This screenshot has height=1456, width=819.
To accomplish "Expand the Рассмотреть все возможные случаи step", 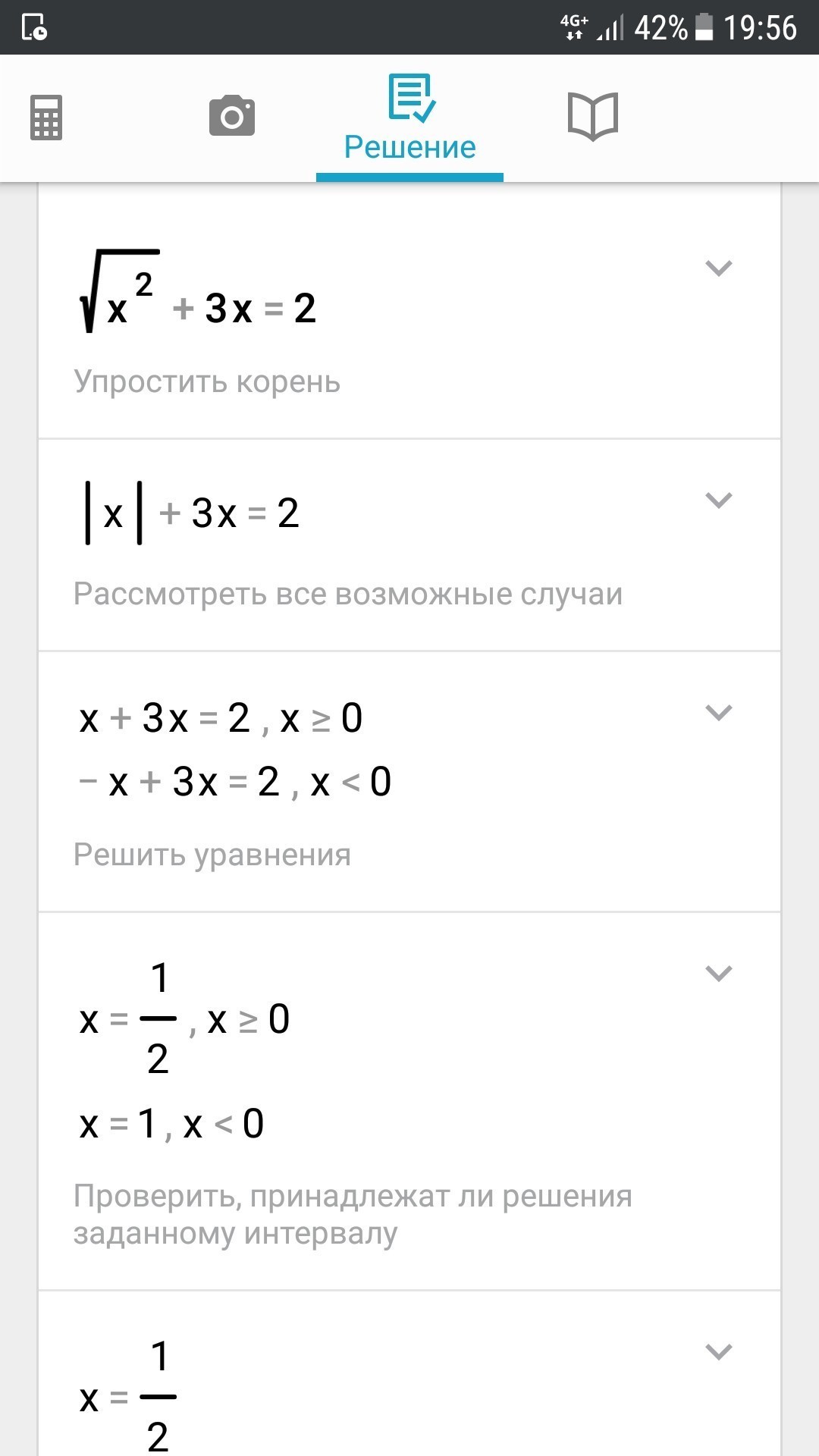I will 718,500.
